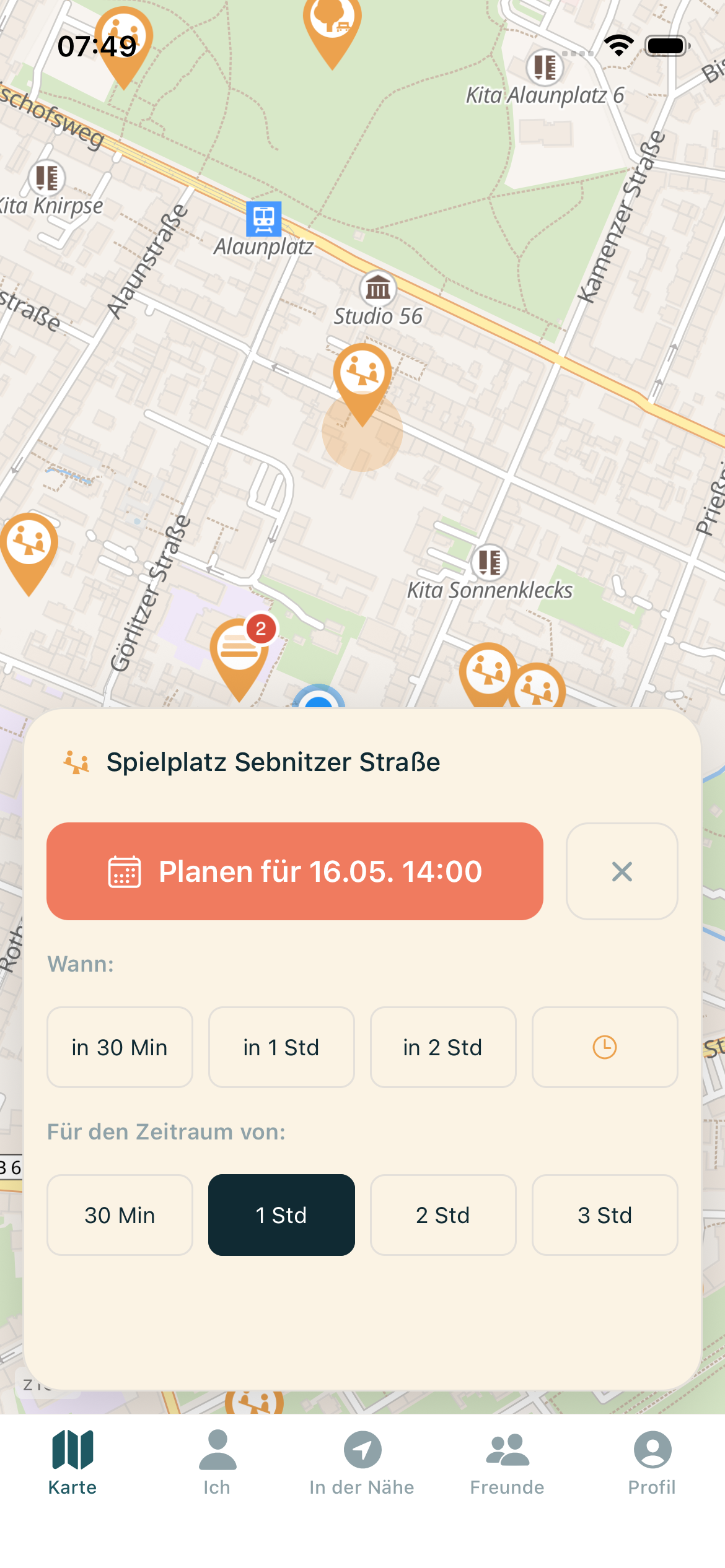725x1568 pixels.
Task: Tap the Kita Sonnenklecks kindergarten icon
Action: [489, 562]
